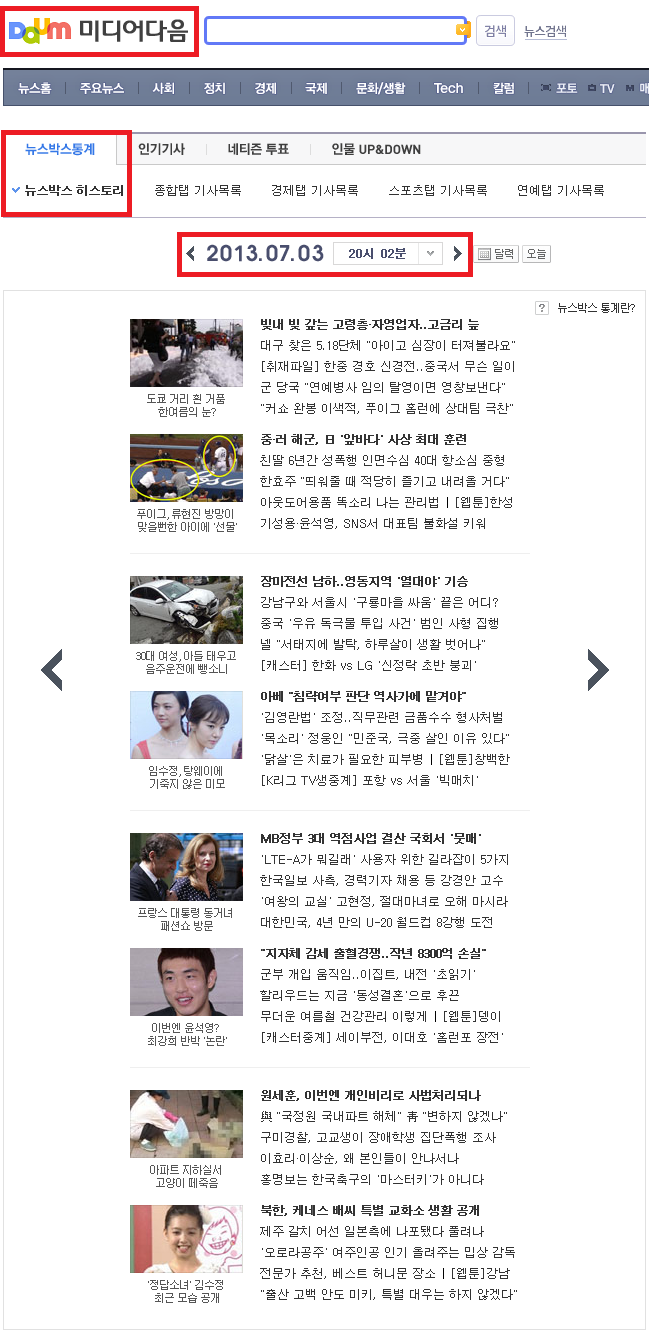Image resolution: width=649 pixels, height=1336 pixels.
Task: Switch to the 인기기사 tab
Action: tap(161, 149)
